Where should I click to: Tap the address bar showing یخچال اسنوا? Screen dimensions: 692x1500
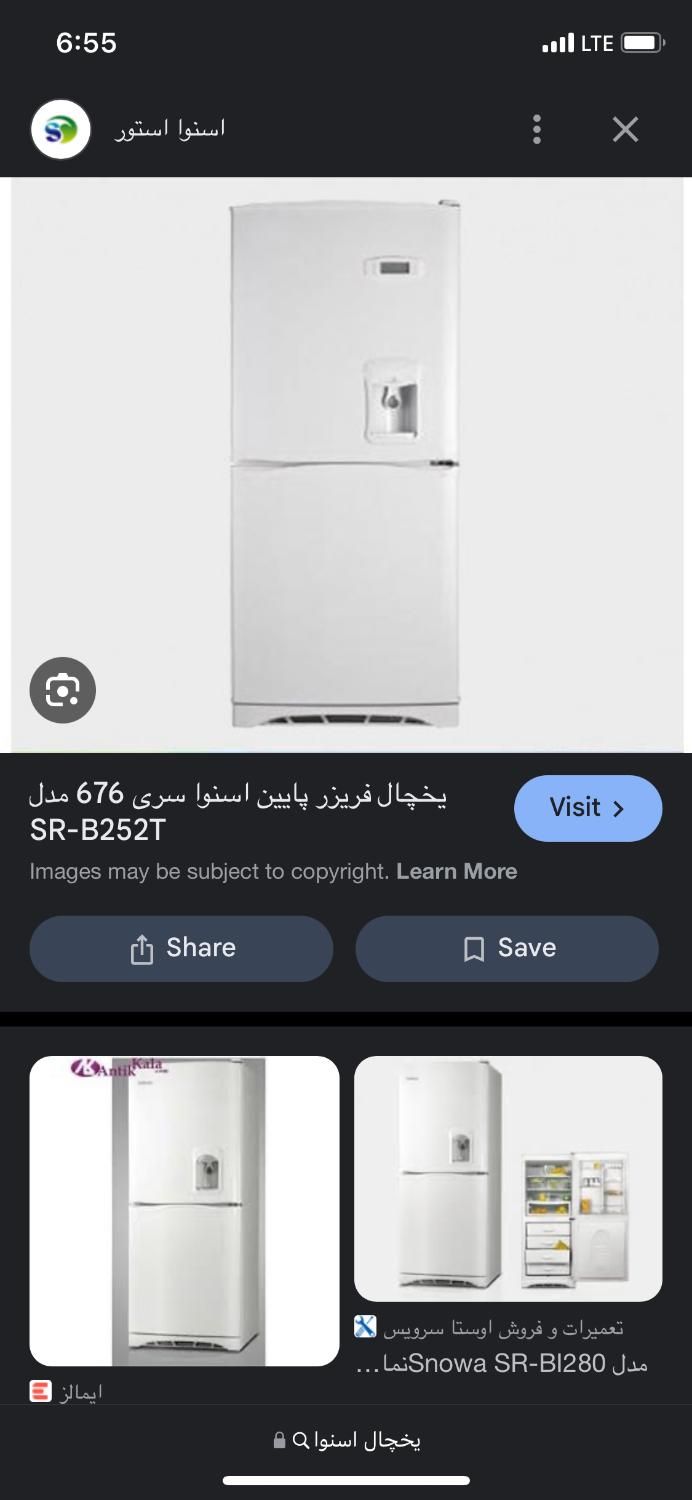pyautogui.click(x=346, y=1440)
